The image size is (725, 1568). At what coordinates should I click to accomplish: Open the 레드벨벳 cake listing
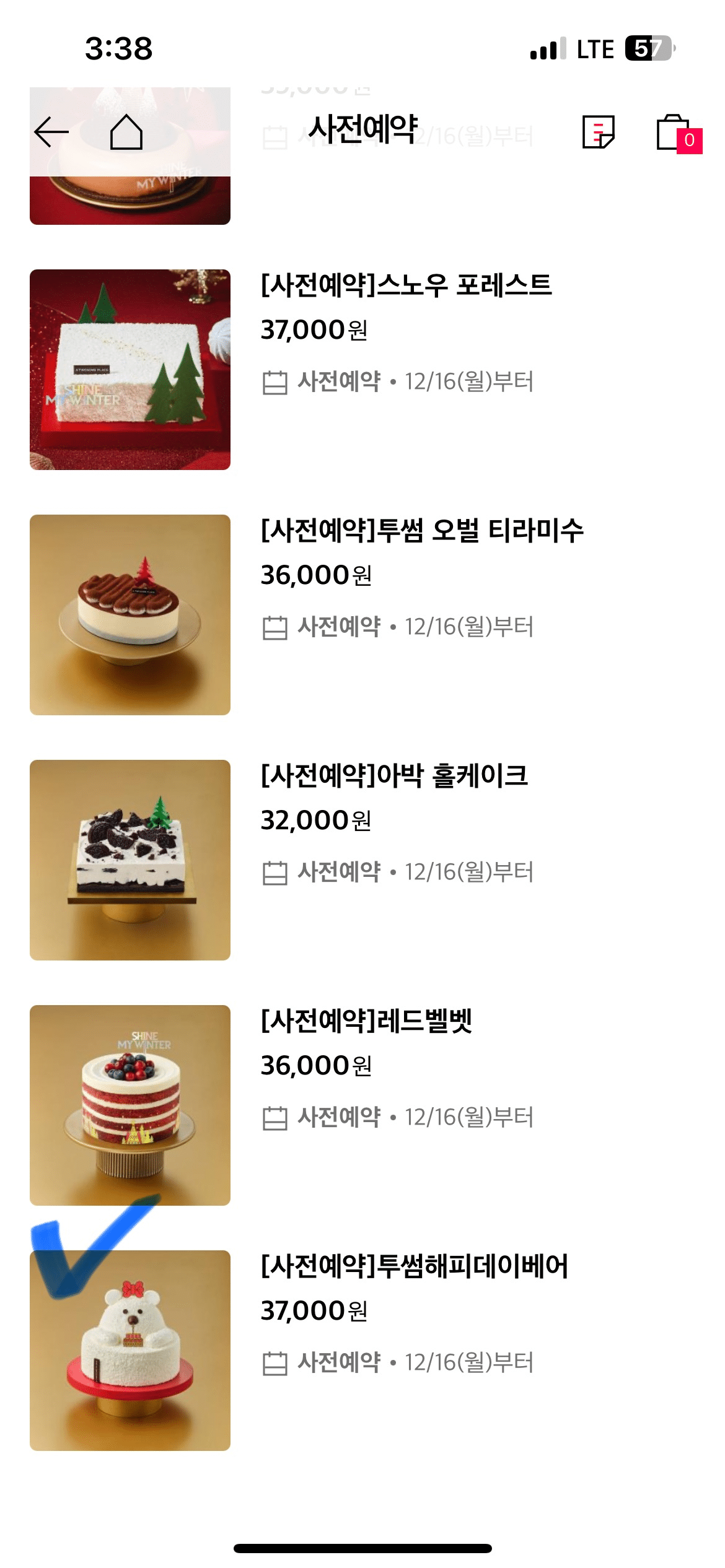(x=366, y=1022)
